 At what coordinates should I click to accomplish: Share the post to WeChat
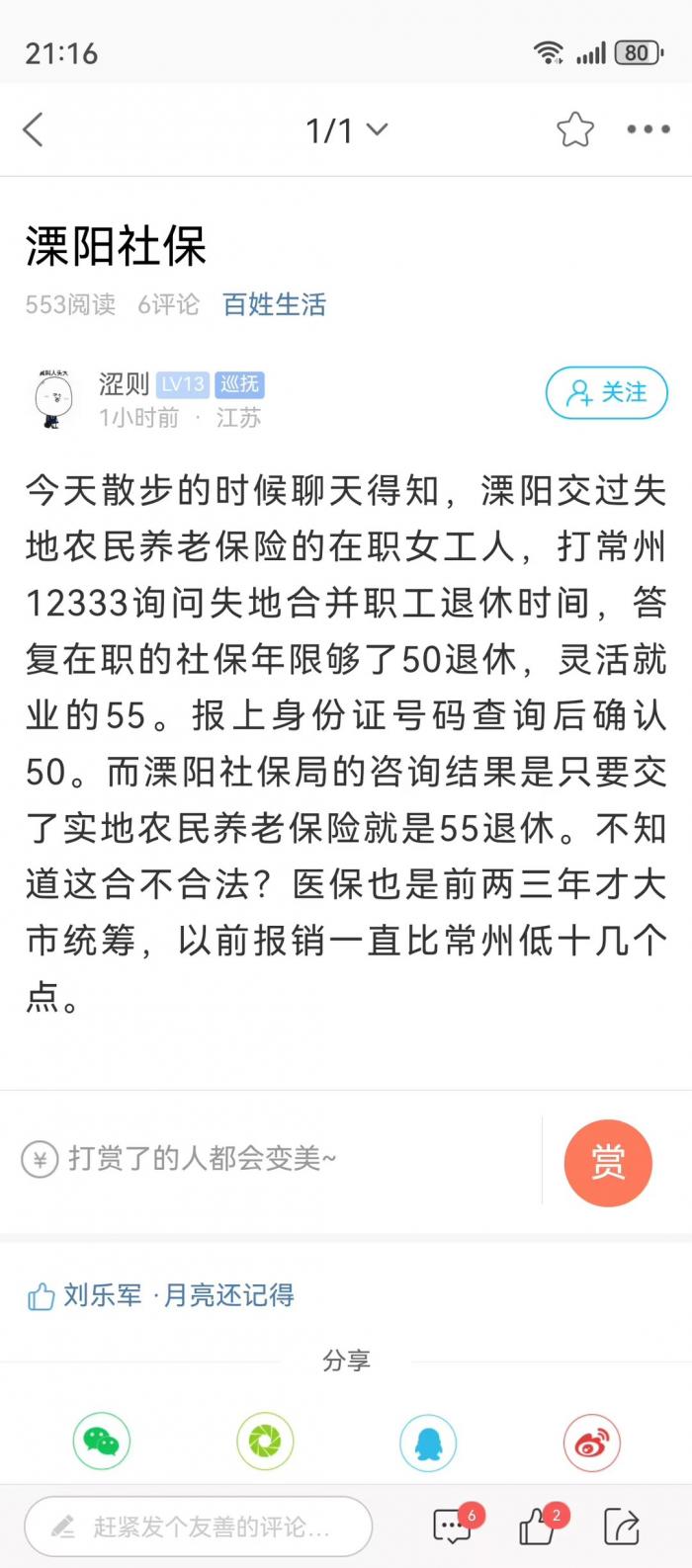click(x=102, y=1443)
